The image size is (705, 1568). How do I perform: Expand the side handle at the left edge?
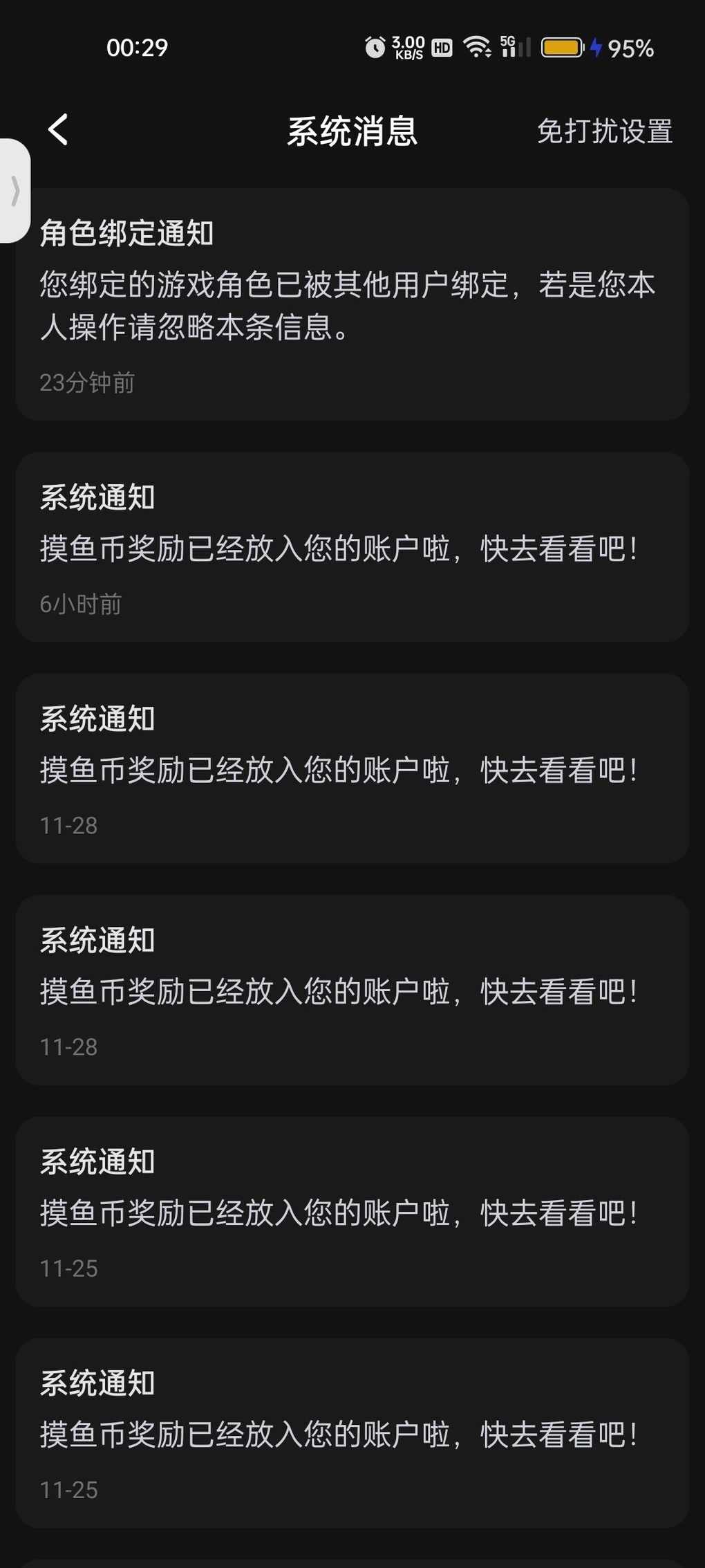[x=15, y=191]
